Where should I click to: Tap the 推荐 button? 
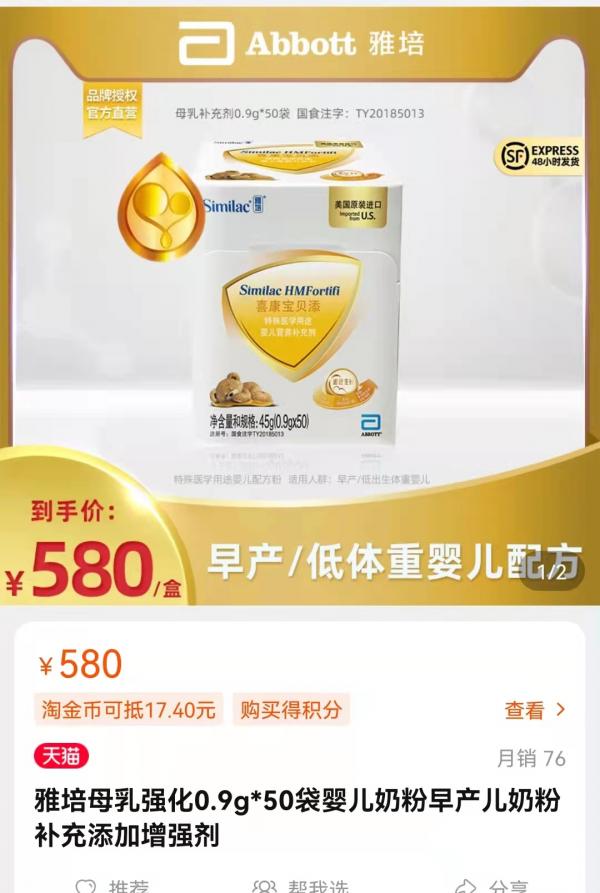[113, 886]
